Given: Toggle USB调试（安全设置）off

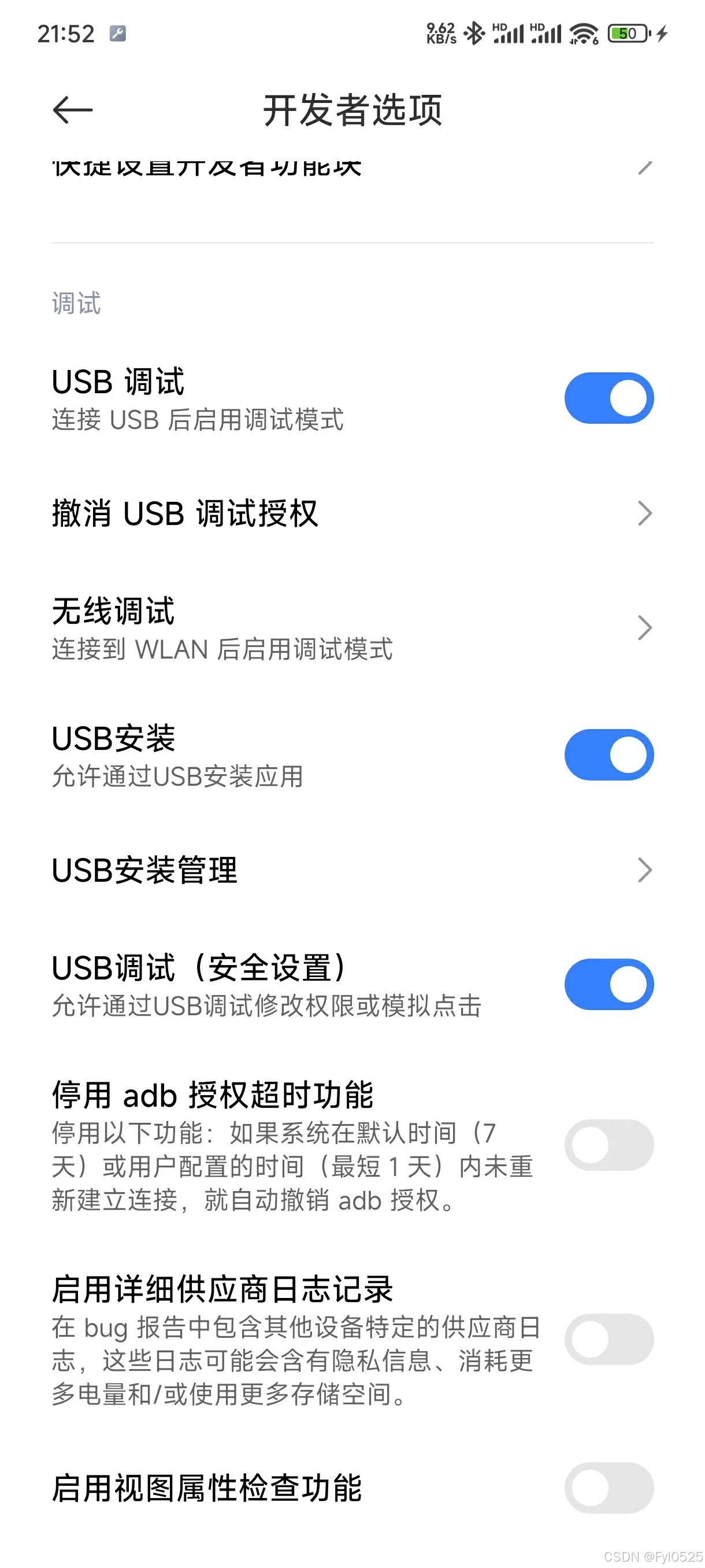Looking at the screenshot, I should tap(609, 984).
